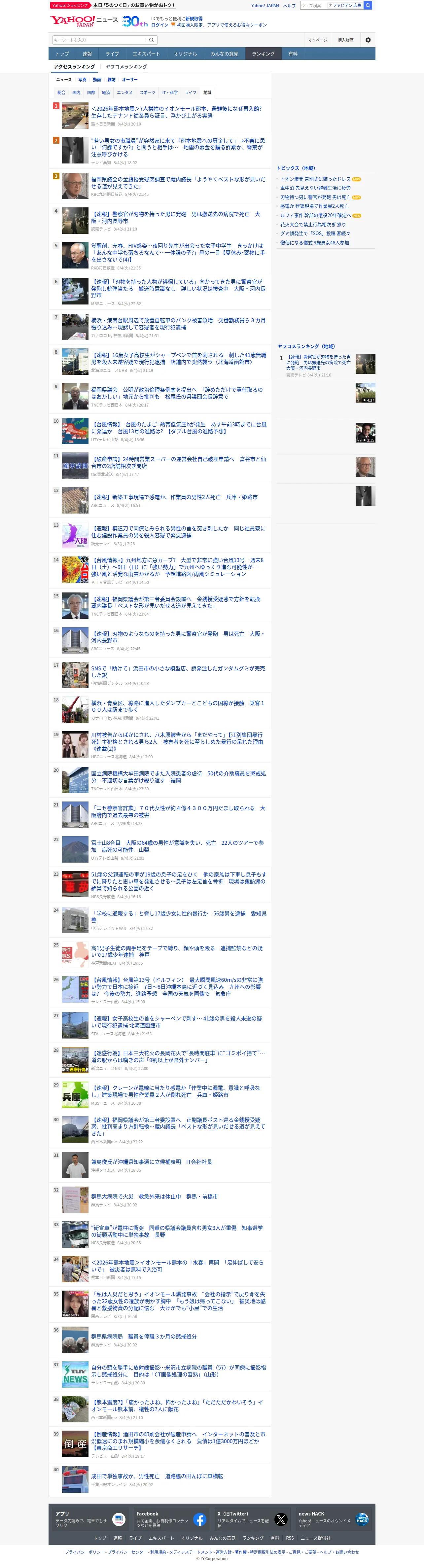Image resolution: width=424 pixels, height=1568 pixels.
Task: Open the Facebook icon in the footer
Action: point(199,1519)
